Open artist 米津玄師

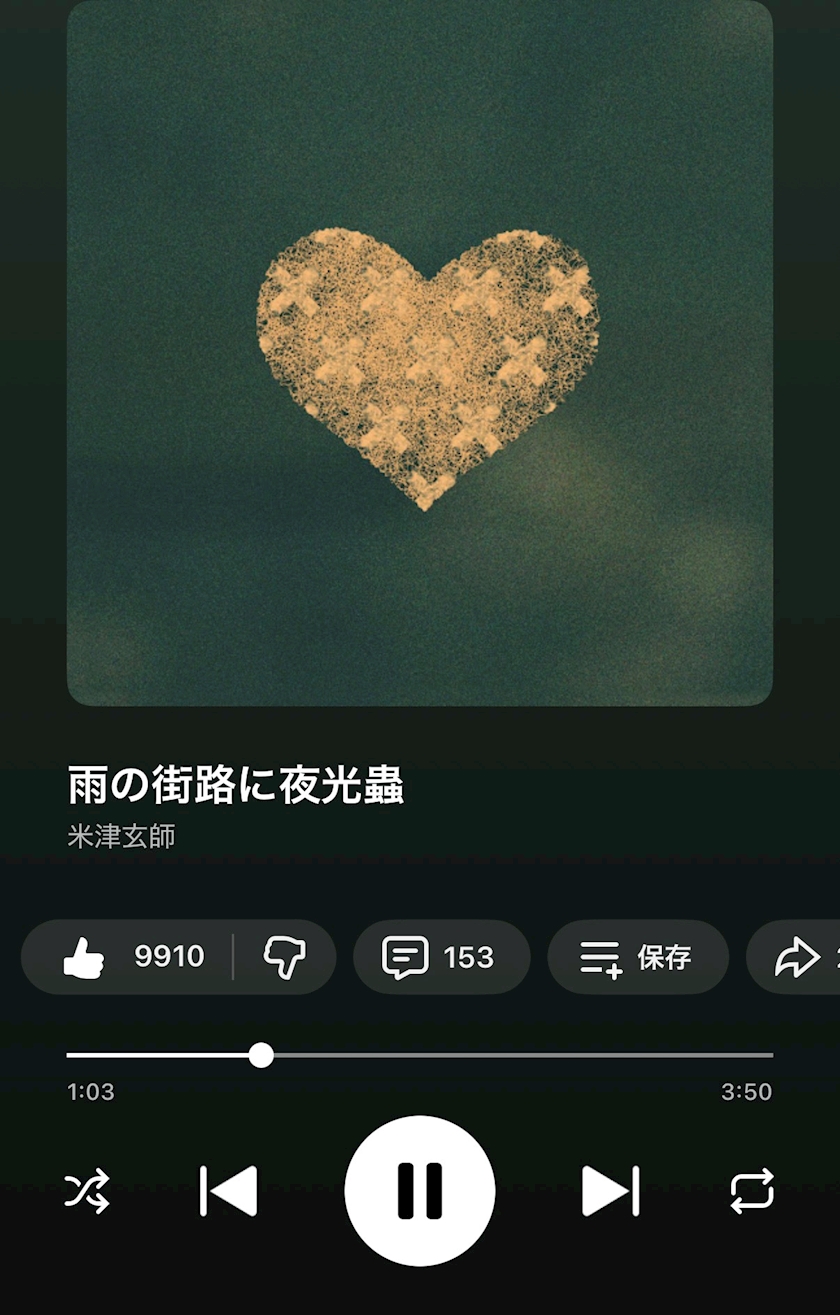(121, 836)
